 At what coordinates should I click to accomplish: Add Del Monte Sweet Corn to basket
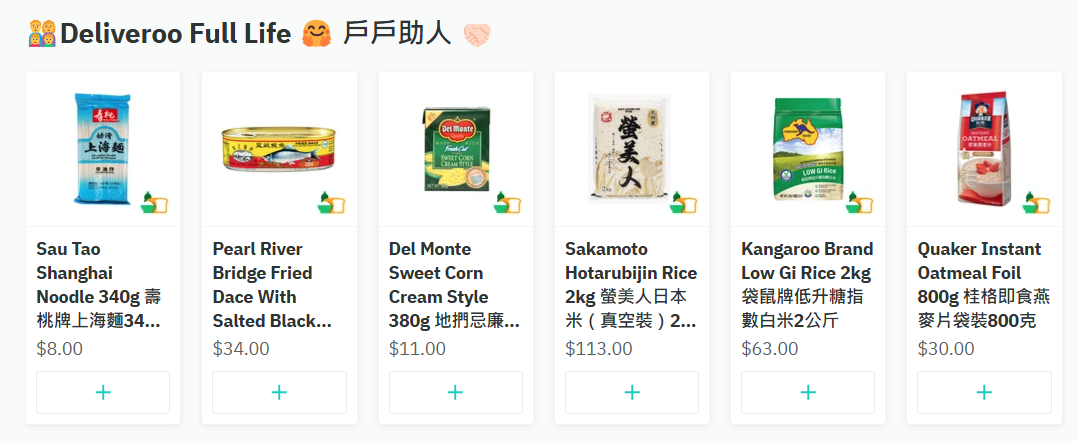(455, 392)
